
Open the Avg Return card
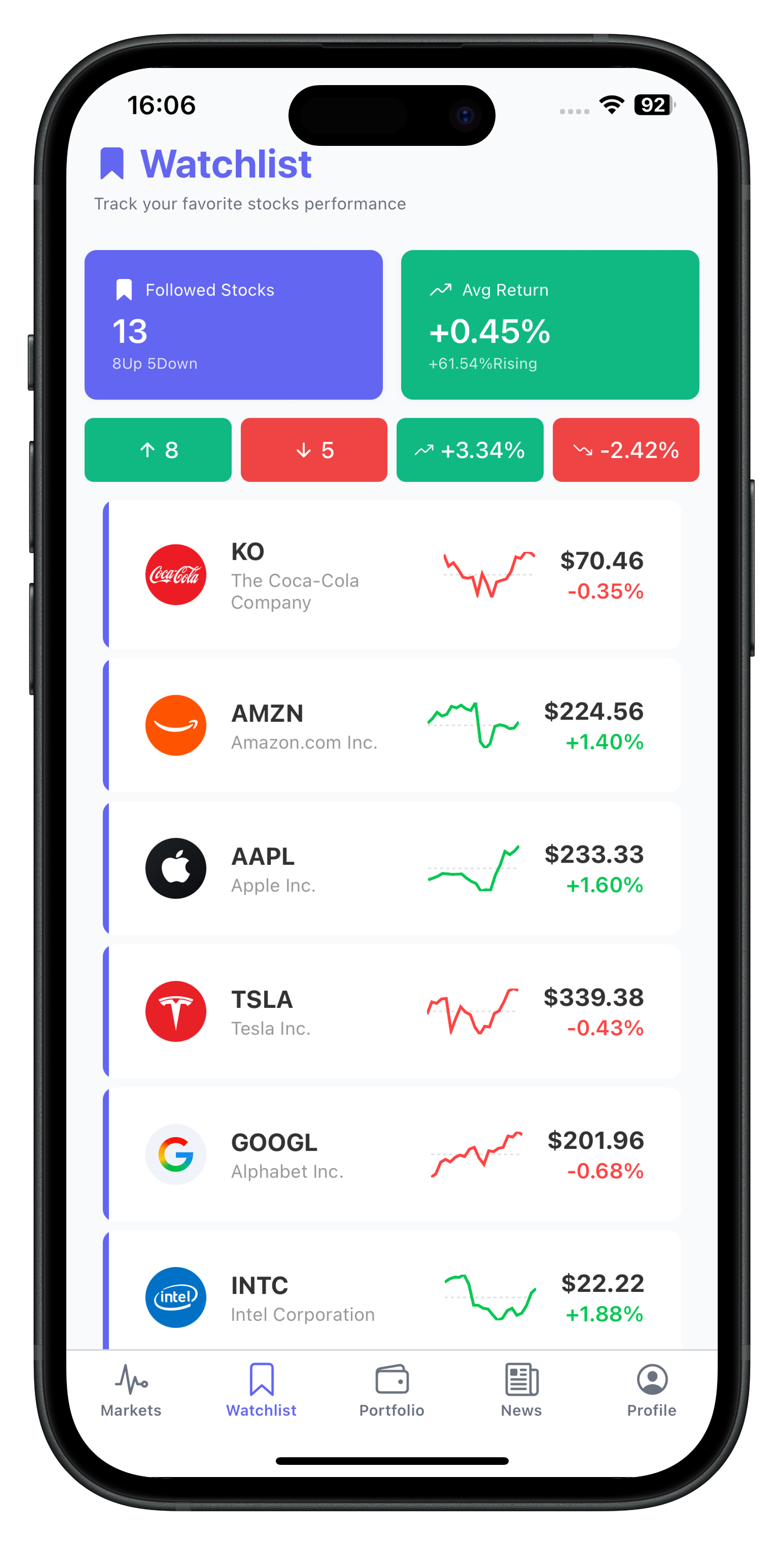[550, 325]
